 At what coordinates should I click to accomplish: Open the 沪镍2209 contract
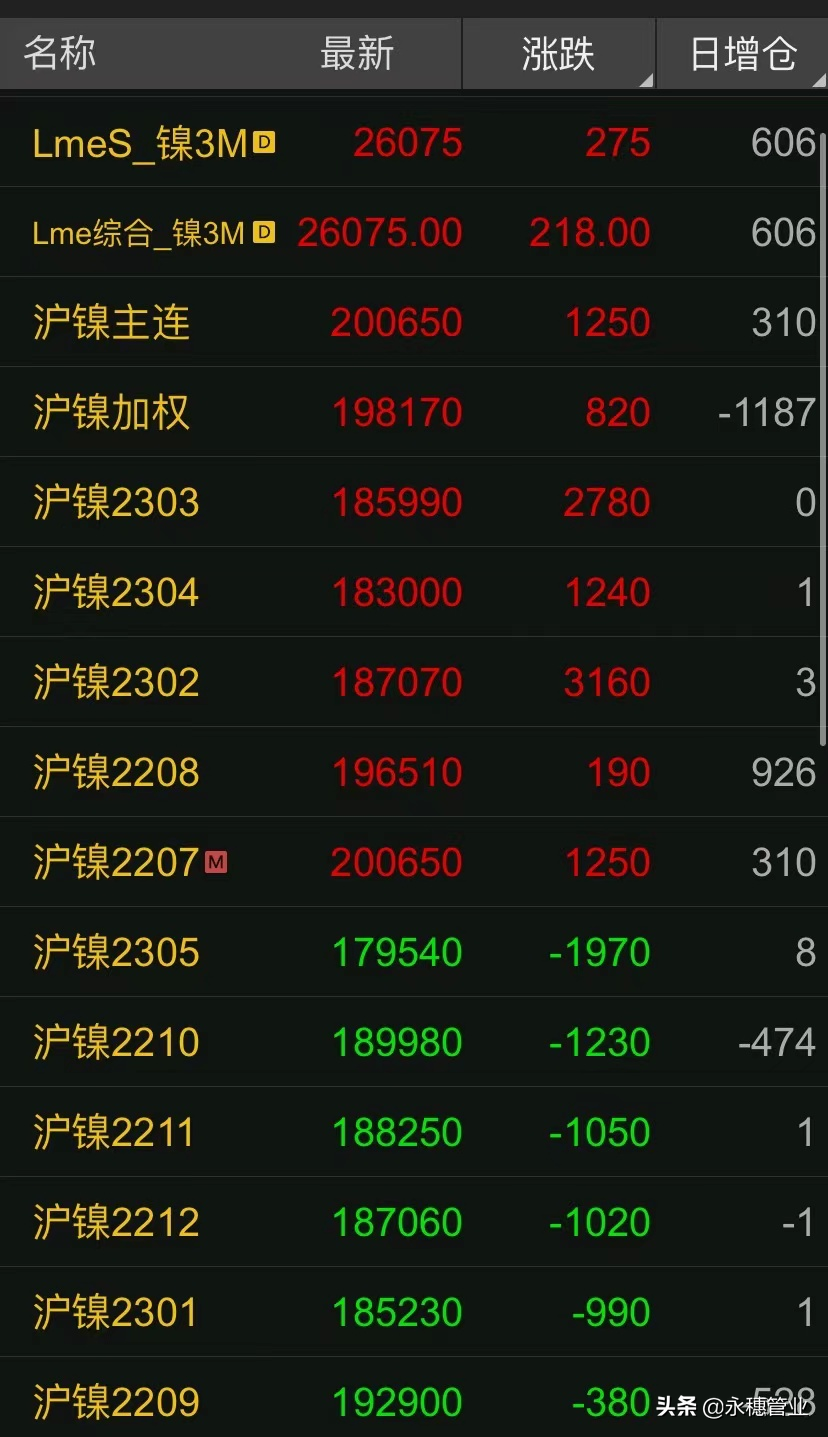pyautogui.click(x=414, y=1398)
